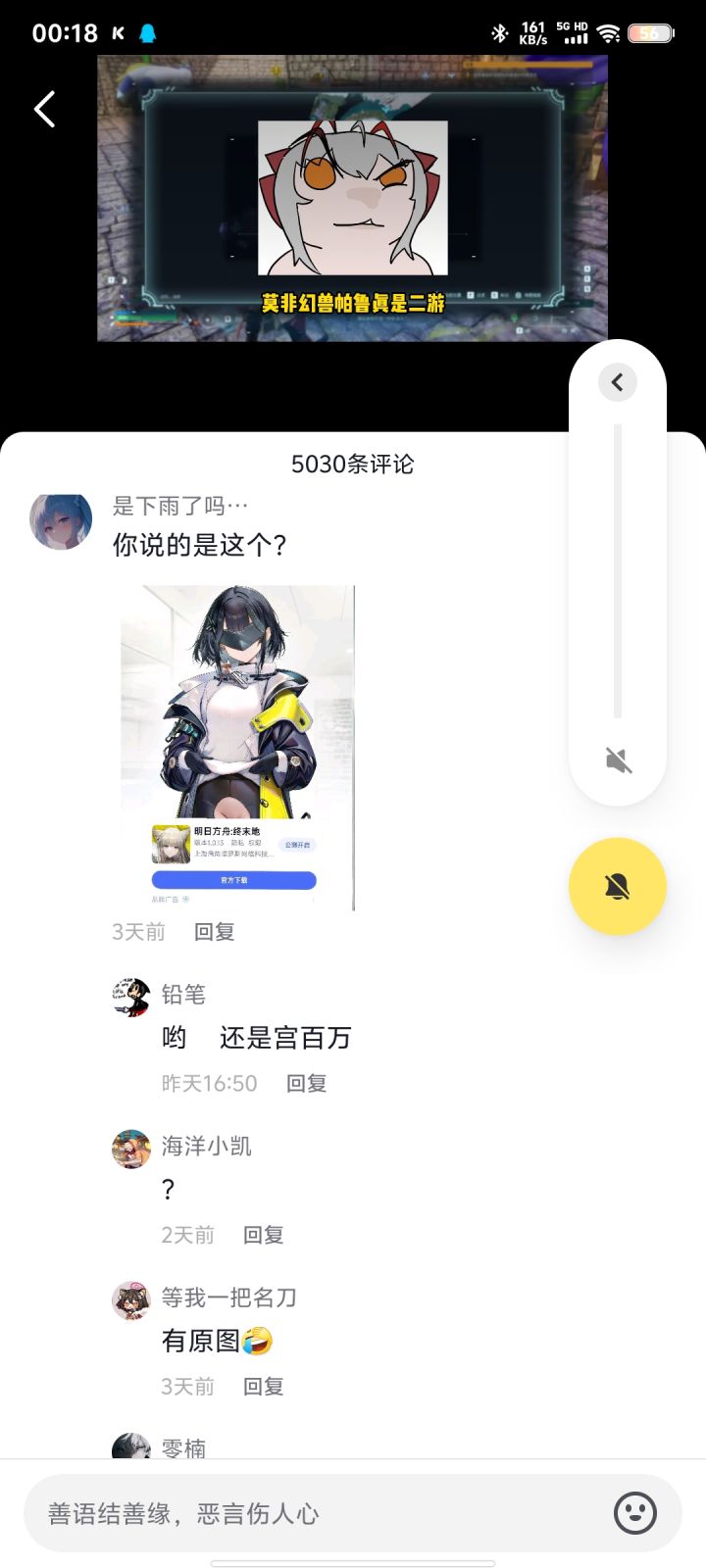Screen dimensions: 706x1568
Task: Go back using the top-left arrow
Action: click(43, 109)
